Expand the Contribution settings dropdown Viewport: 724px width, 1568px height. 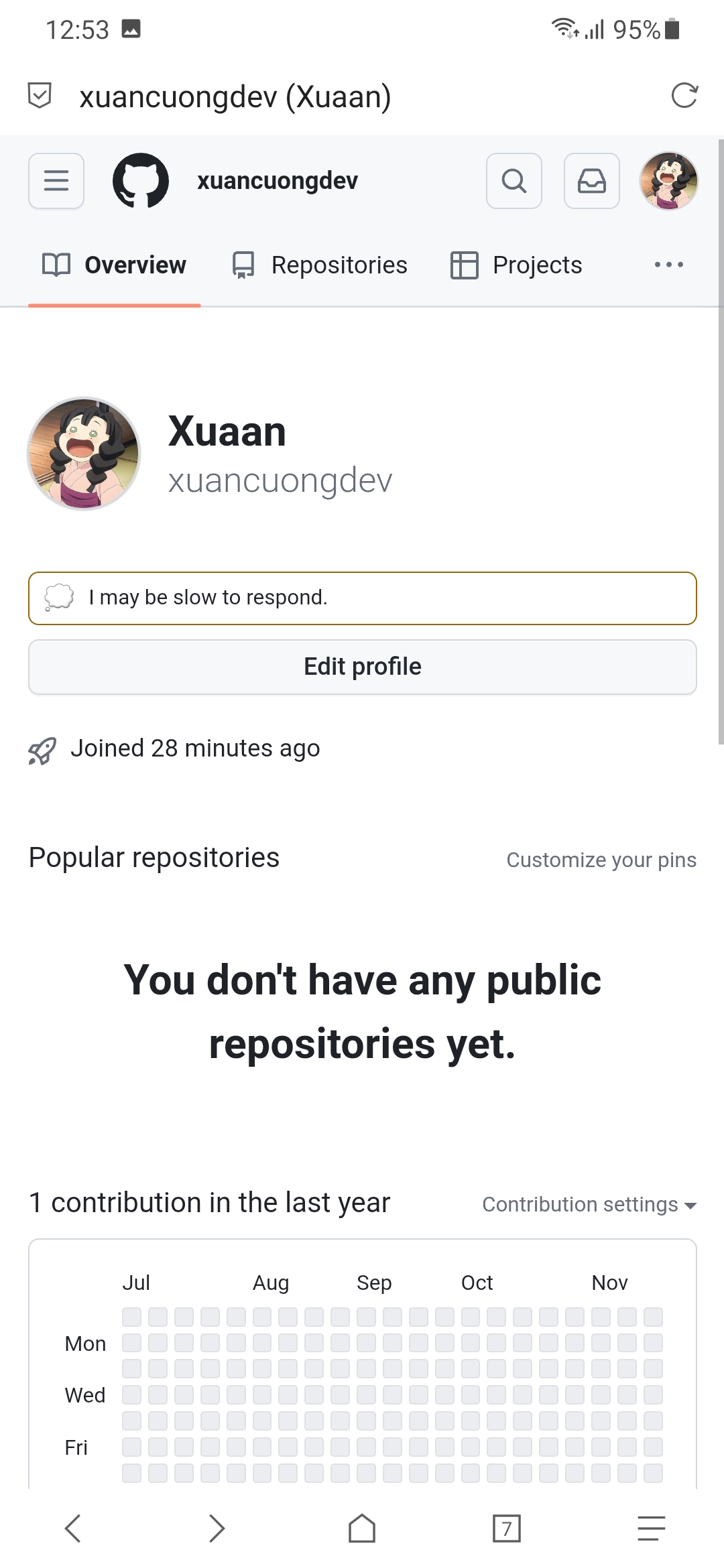click(589, 1204)
